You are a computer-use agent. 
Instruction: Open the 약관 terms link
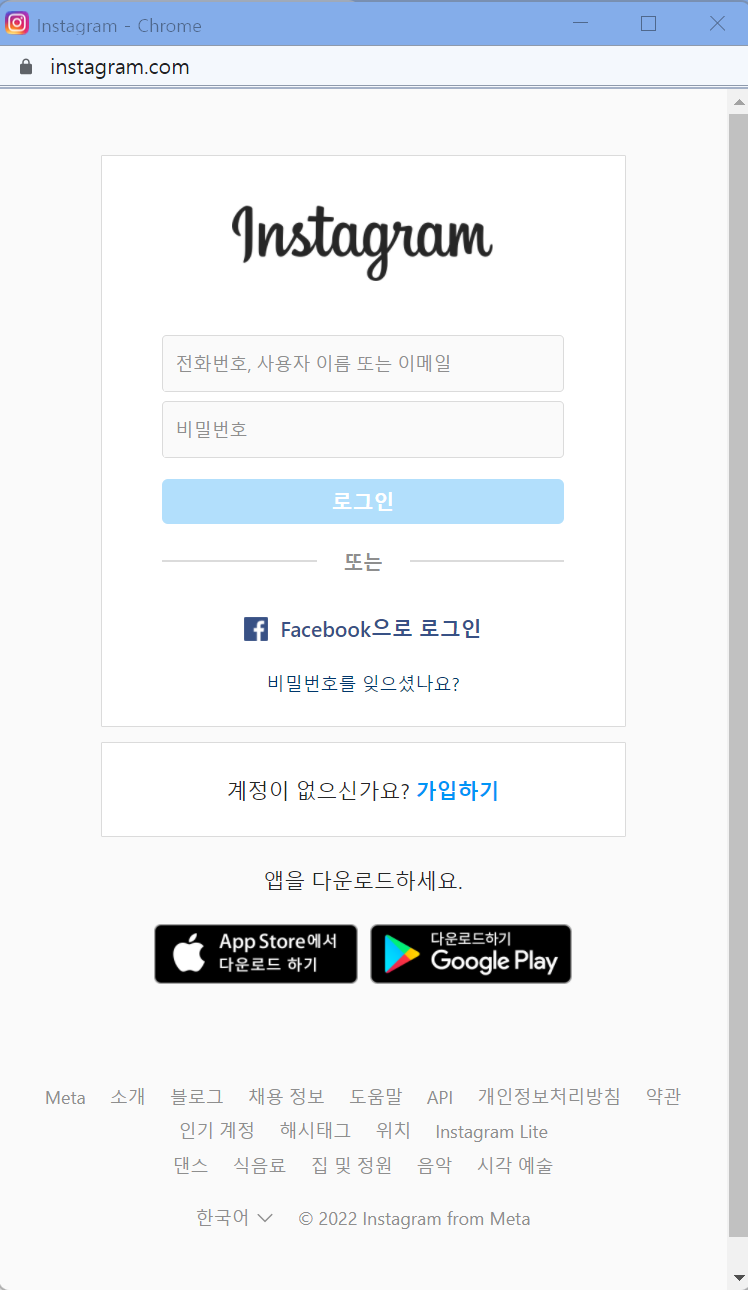pos(663,1097)
